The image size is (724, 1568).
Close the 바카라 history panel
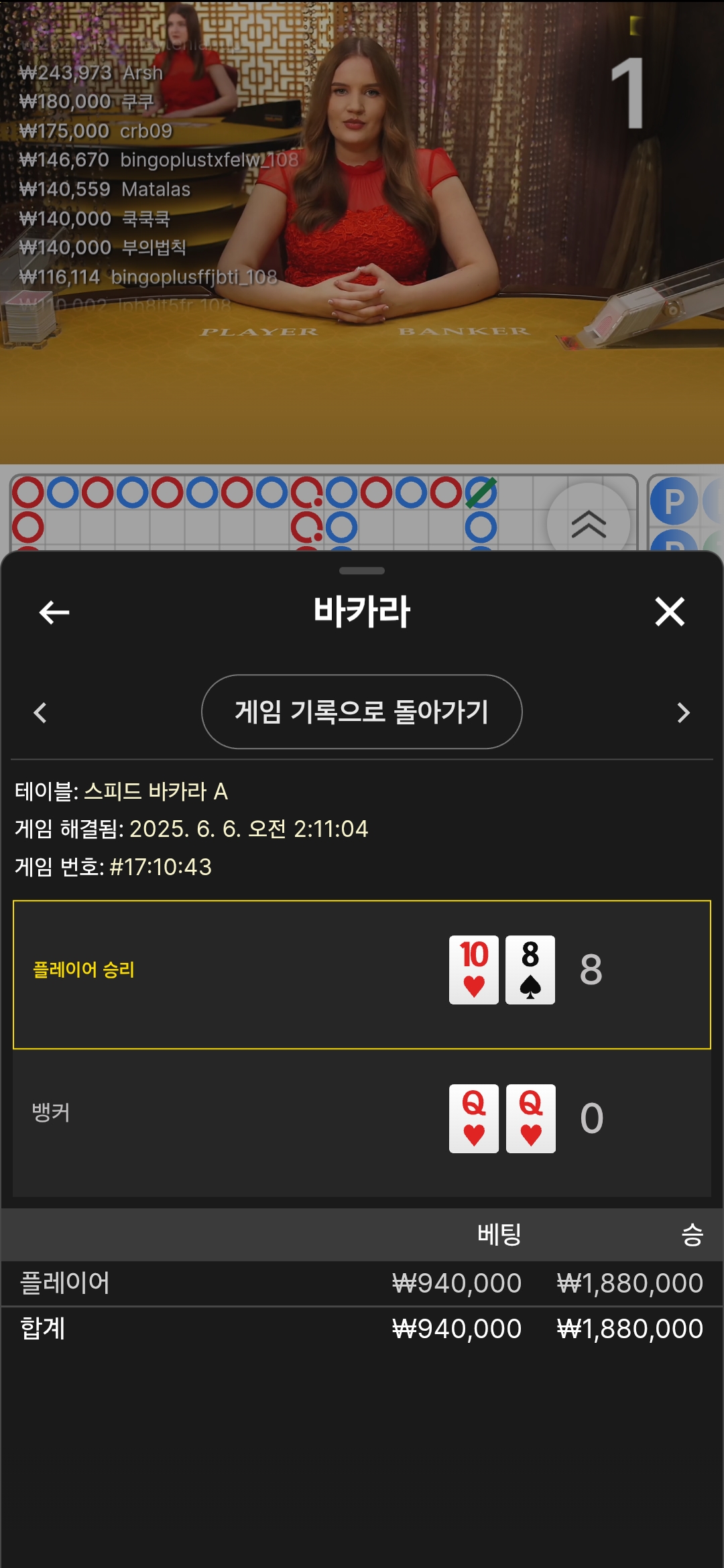[x=670, y=612]
